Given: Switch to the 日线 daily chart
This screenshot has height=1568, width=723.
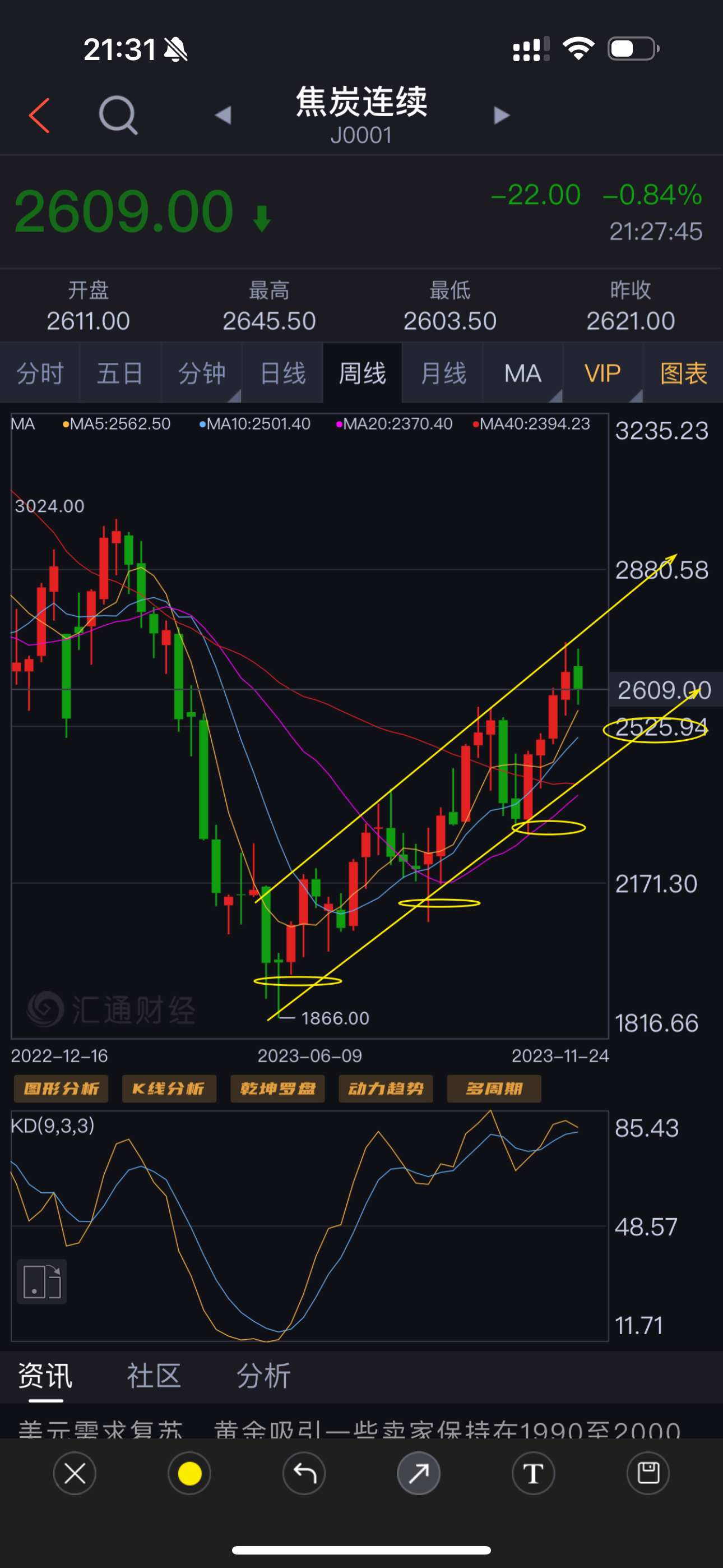Looking at the screenshot, I should pyautogui.click(x=282, y=373).
